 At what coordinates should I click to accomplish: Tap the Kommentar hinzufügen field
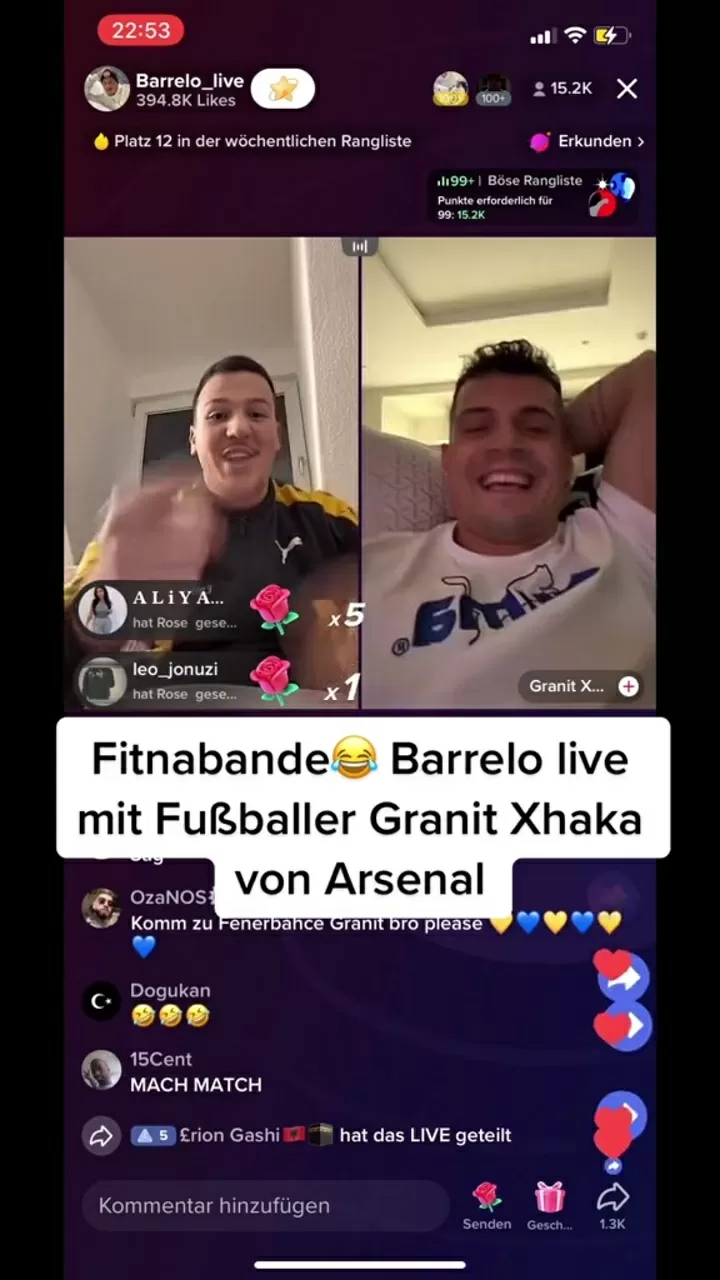coord(265,1206)
